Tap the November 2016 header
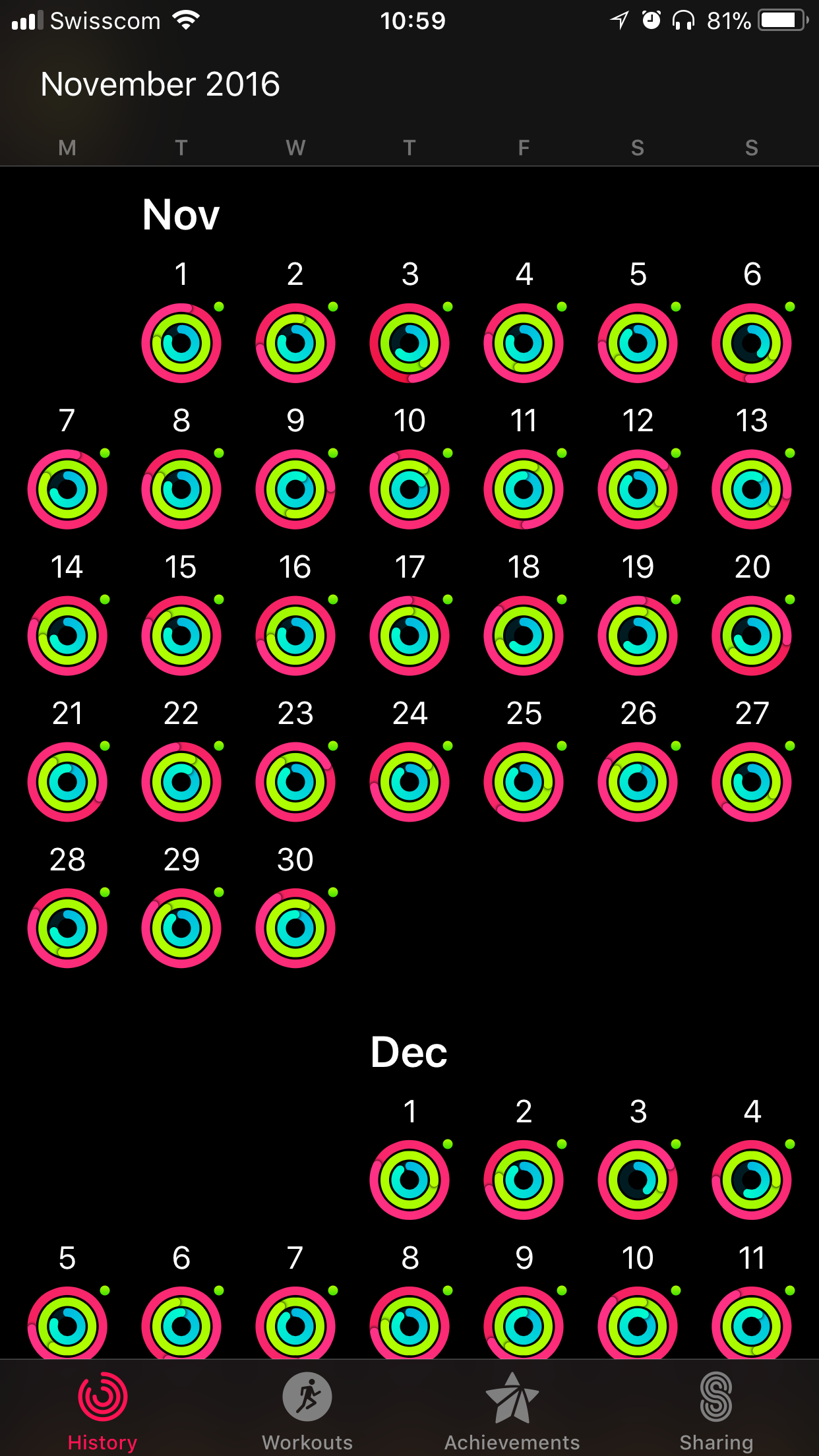The image size is (819, 1456). click(x=160, y=84)
